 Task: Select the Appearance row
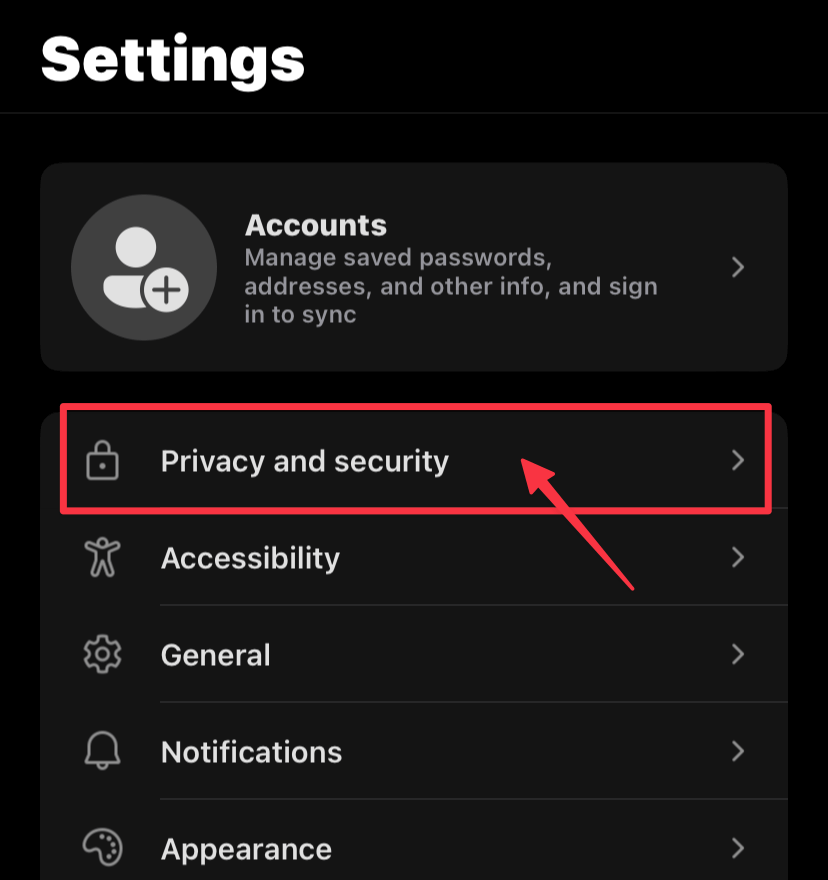246,849
